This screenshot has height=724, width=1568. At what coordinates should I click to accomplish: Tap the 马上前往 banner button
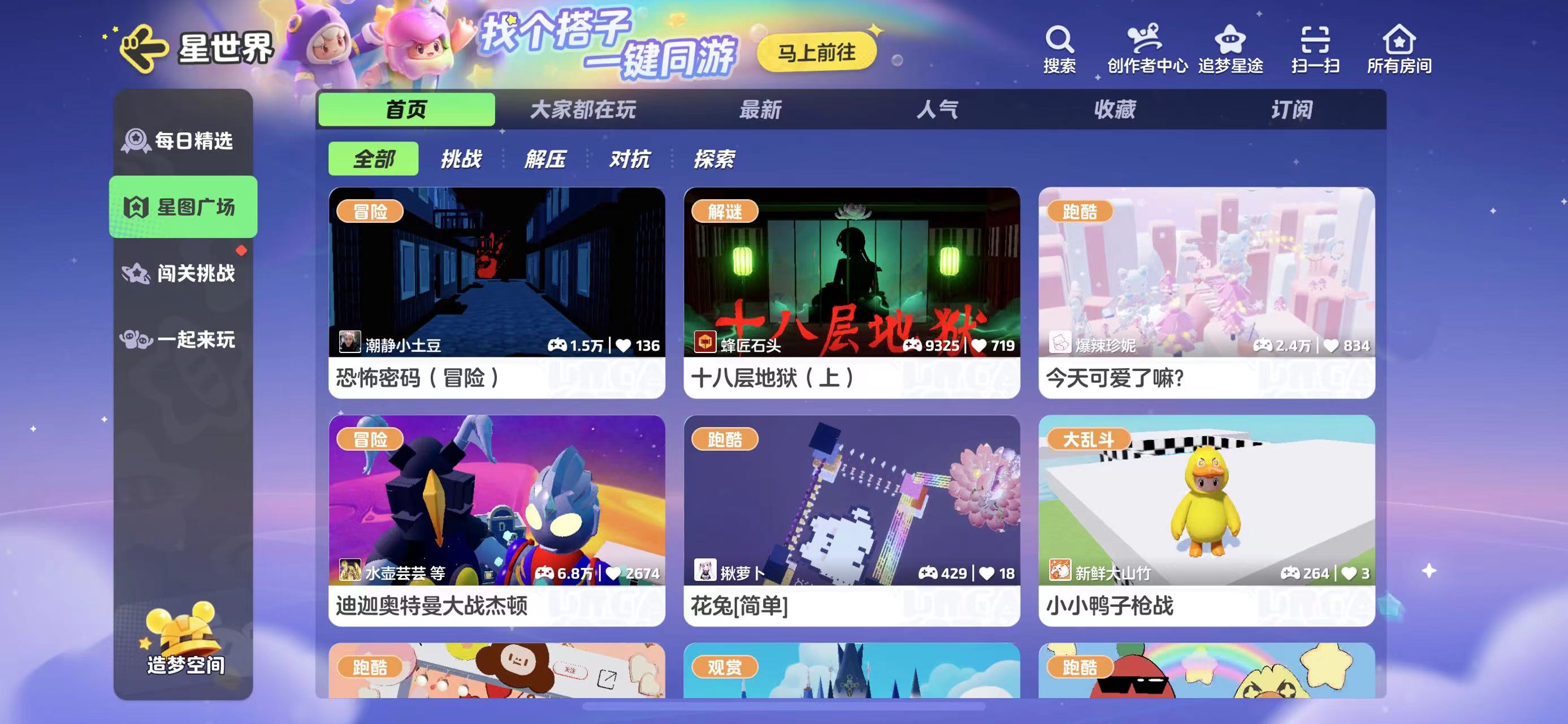816,53
